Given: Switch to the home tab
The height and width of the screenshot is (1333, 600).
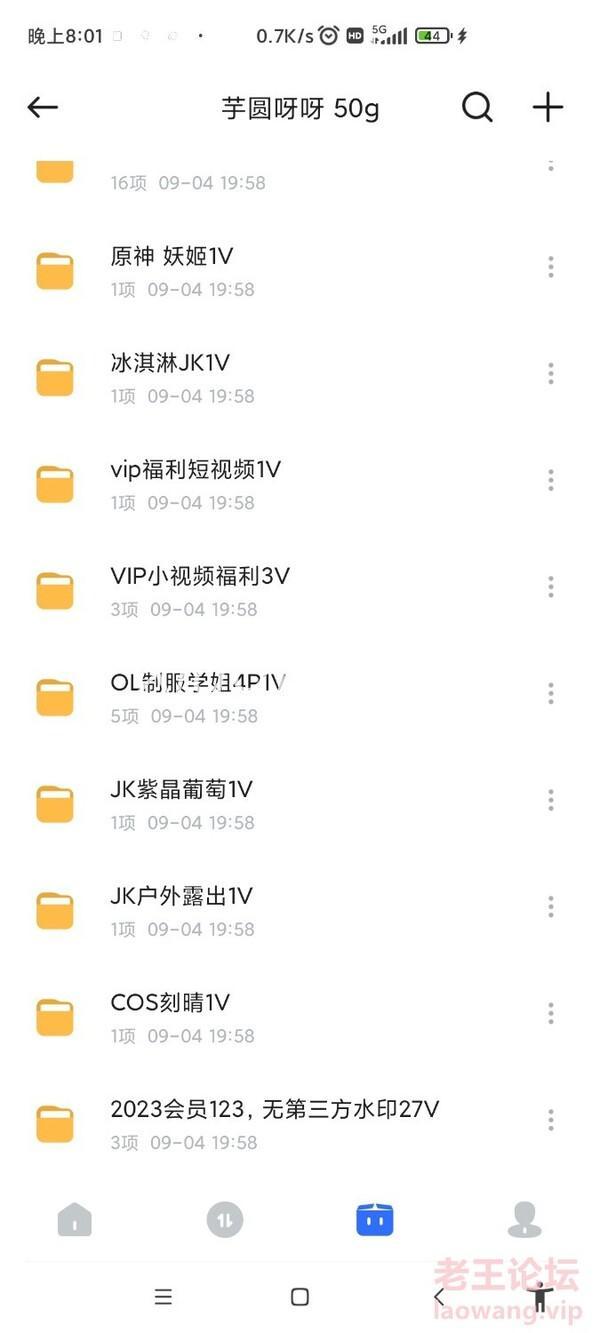Looking at the screenshot, I should (x=75, y=1220).
